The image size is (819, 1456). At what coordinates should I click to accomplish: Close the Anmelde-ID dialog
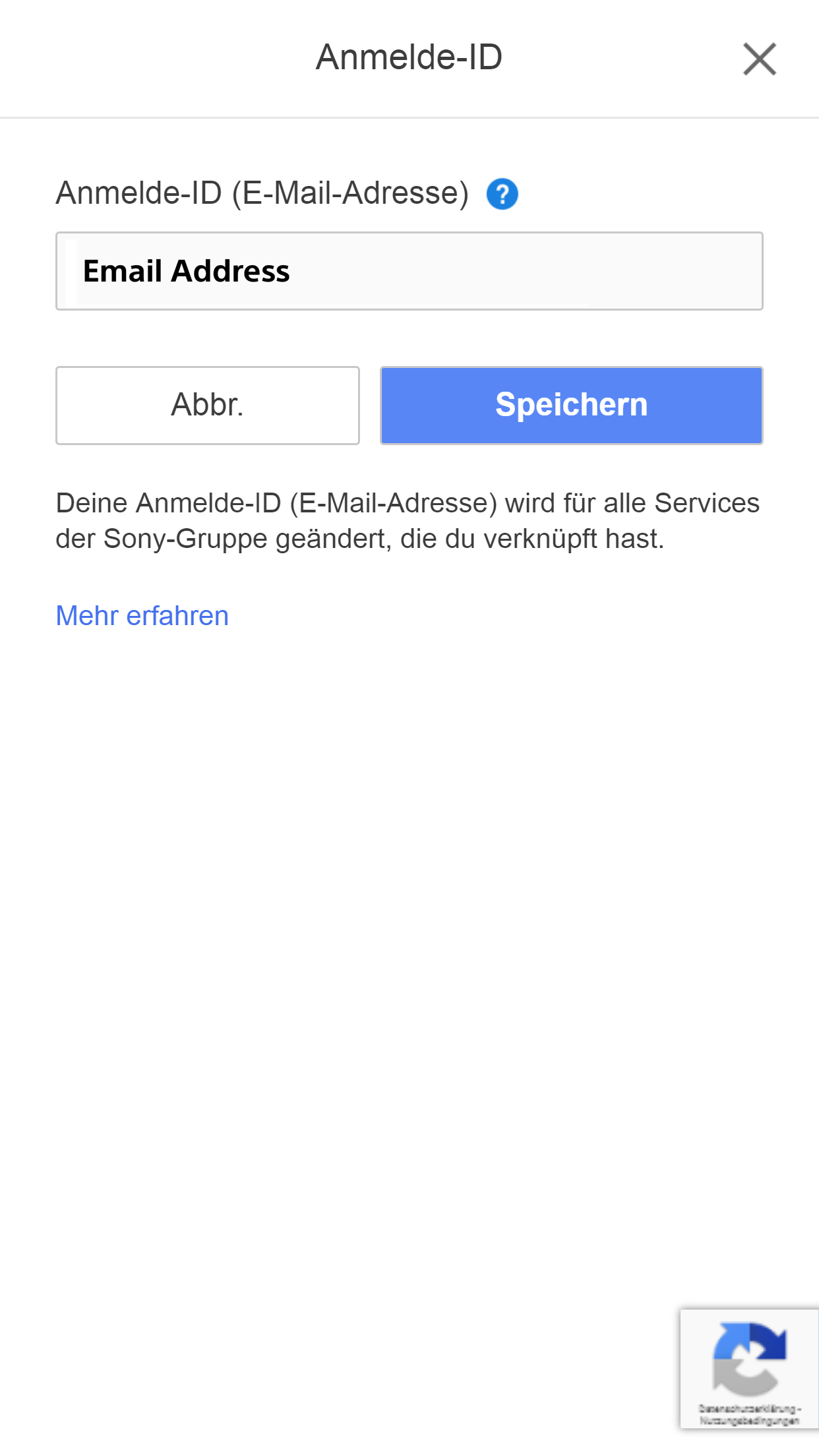click(759, 59)
